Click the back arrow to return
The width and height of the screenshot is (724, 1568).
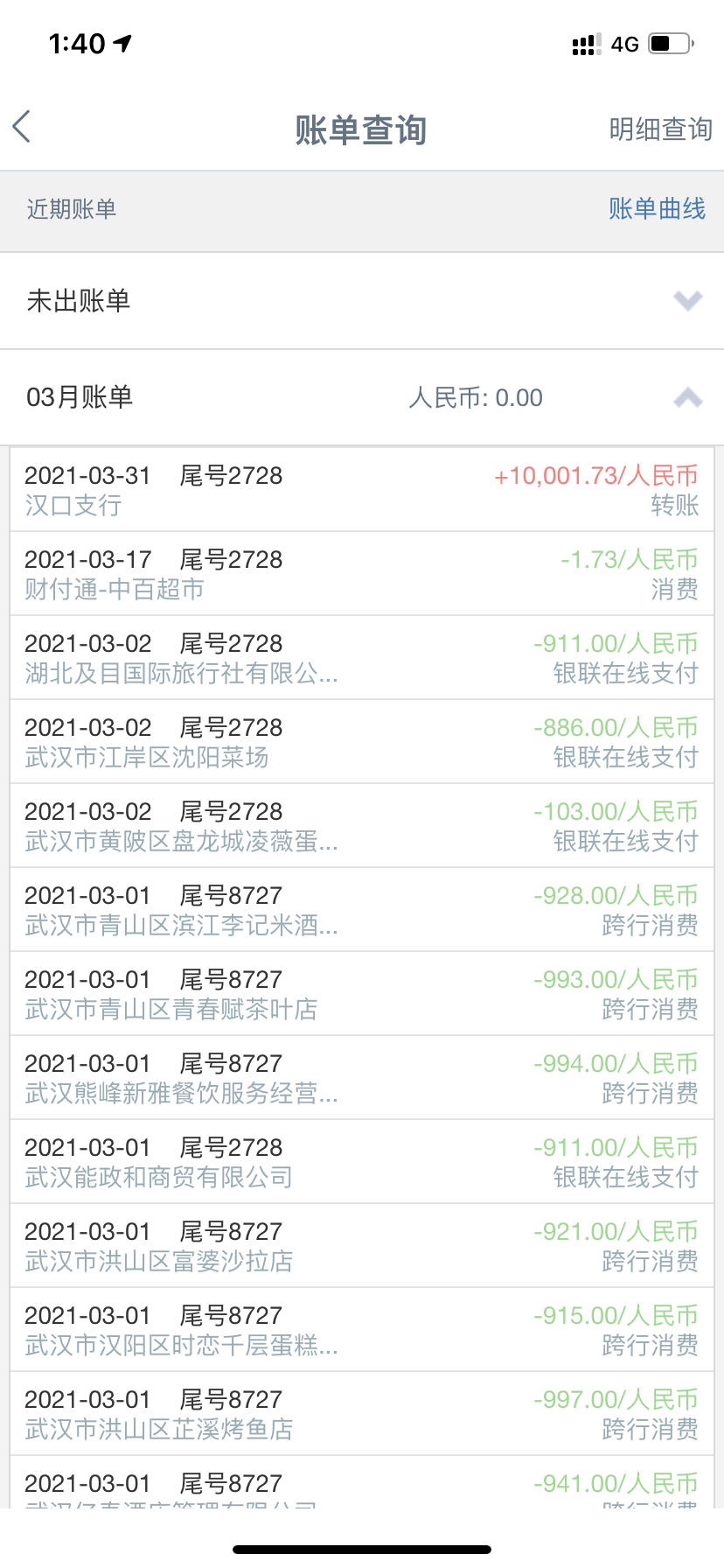pos(21,126)
